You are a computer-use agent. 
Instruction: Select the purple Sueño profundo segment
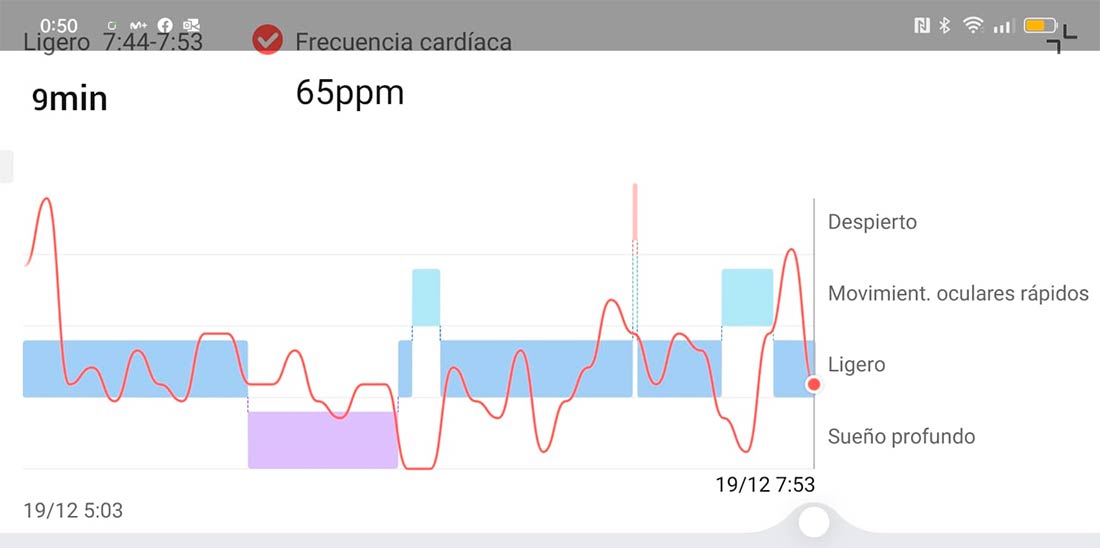coord(322,440)
